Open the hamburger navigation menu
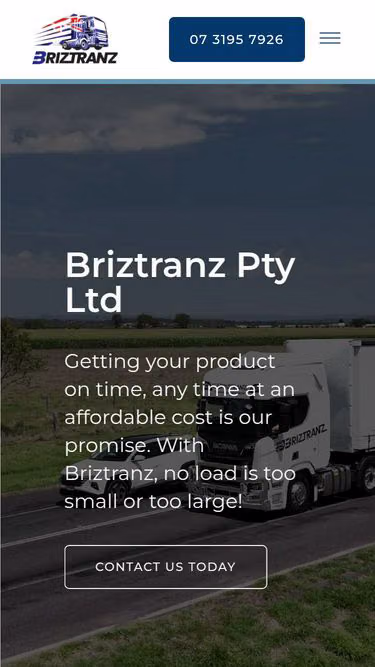This screenshot has height=667, width=375. coord(330,38)
